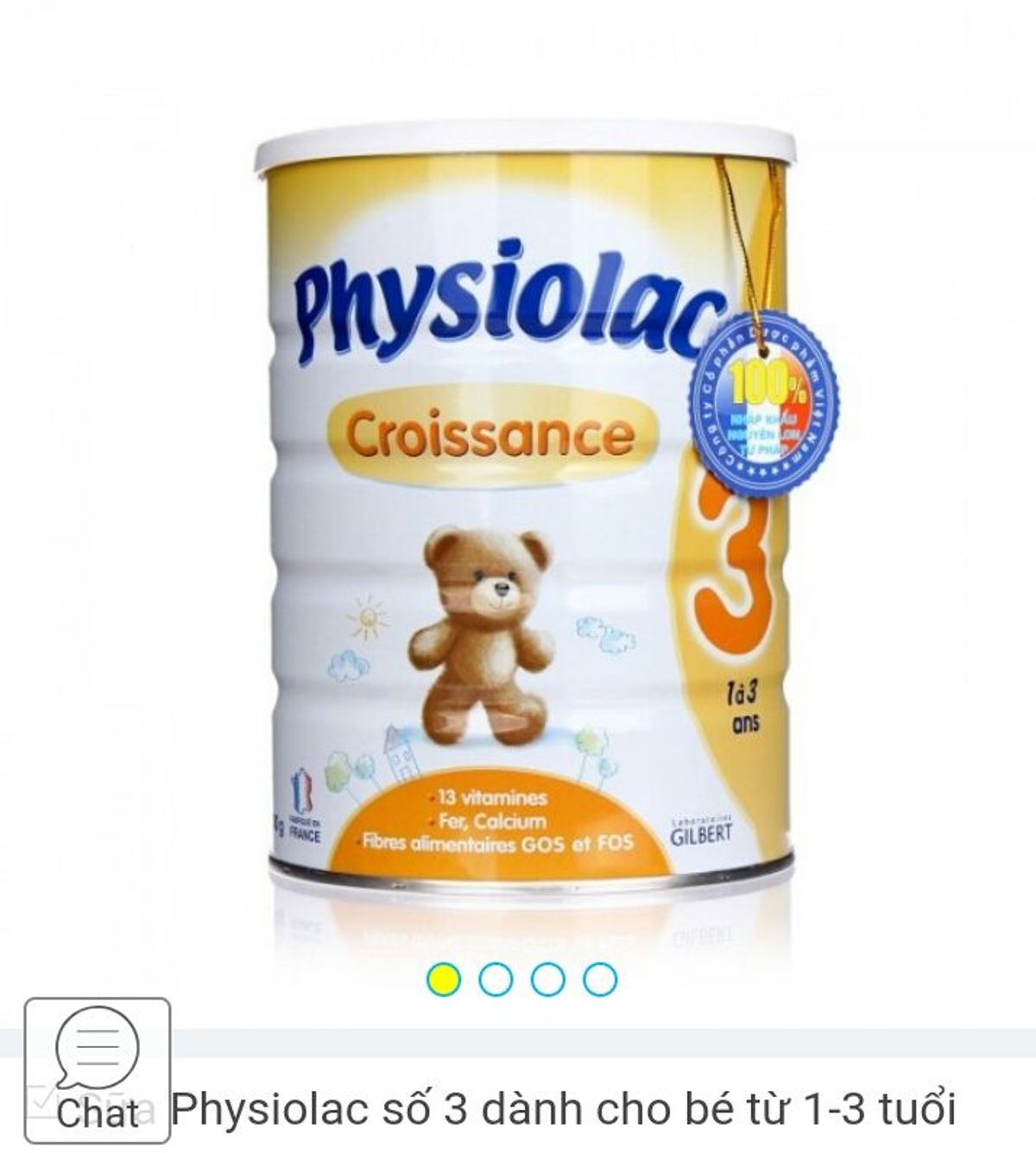1036x1153 pixels.
Task: Jump to the third image indicator dot
Action: pos(547,979)
